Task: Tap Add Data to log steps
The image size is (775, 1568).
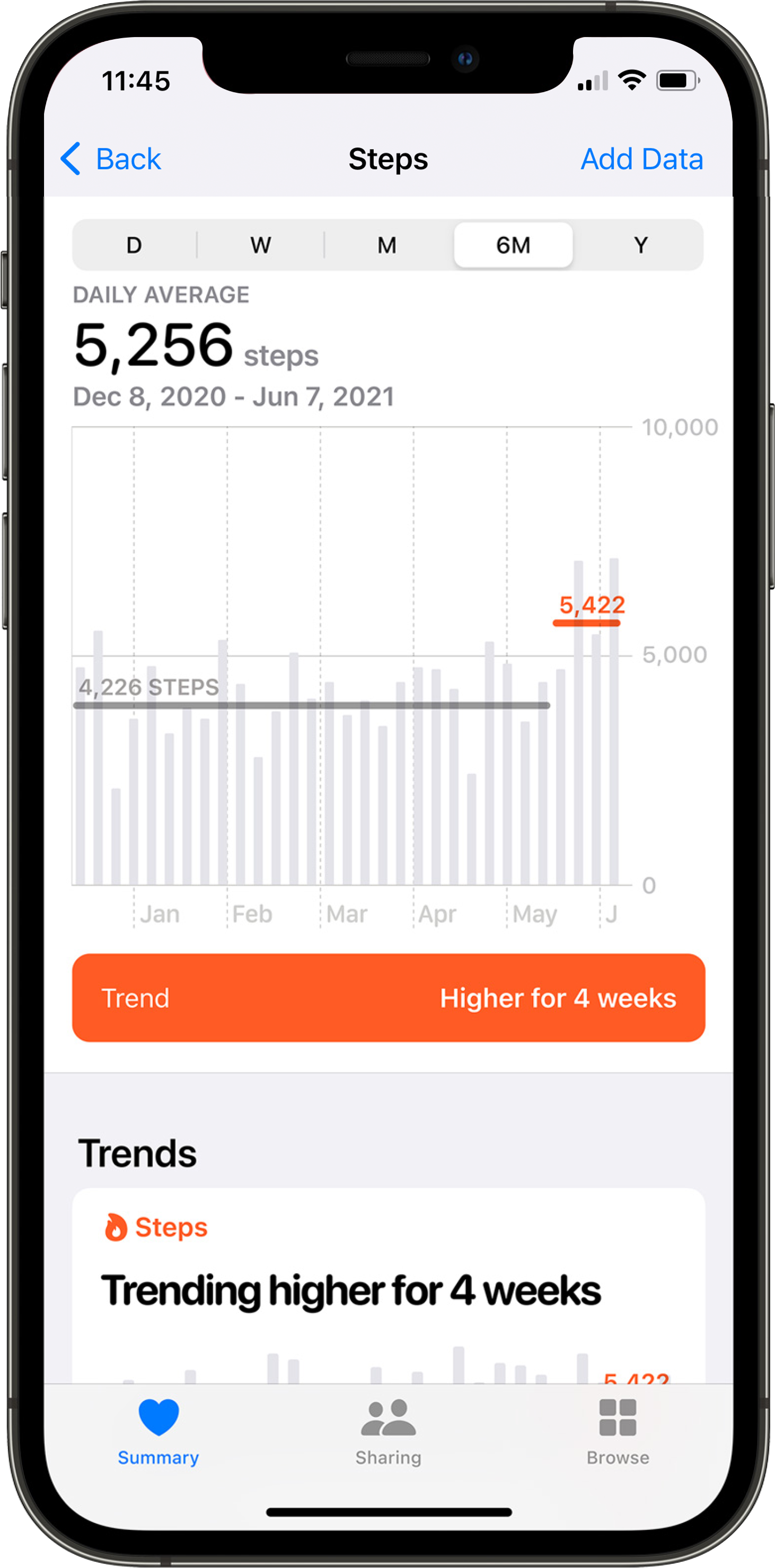Action: (x=641, y=160)
